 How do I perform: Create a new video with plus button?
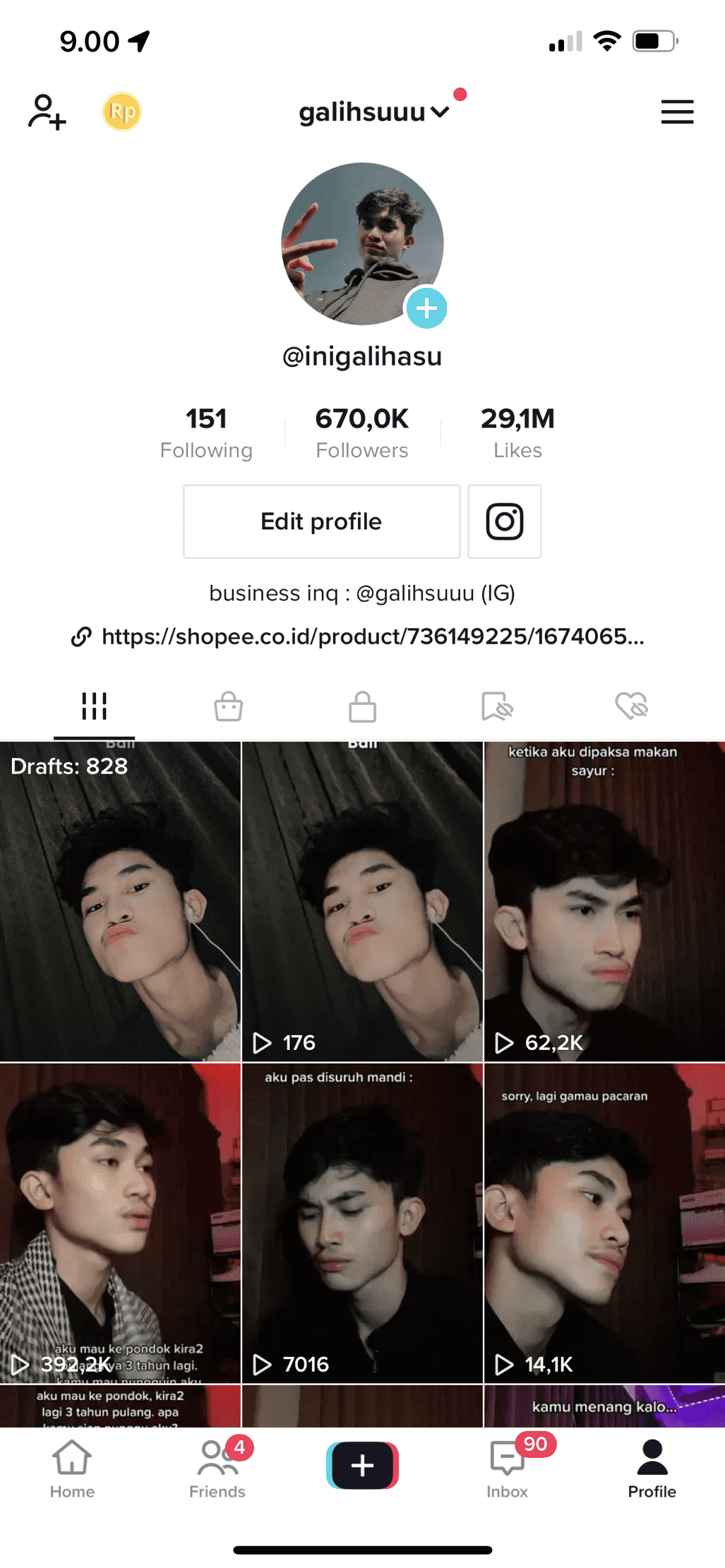point(362,1465)
